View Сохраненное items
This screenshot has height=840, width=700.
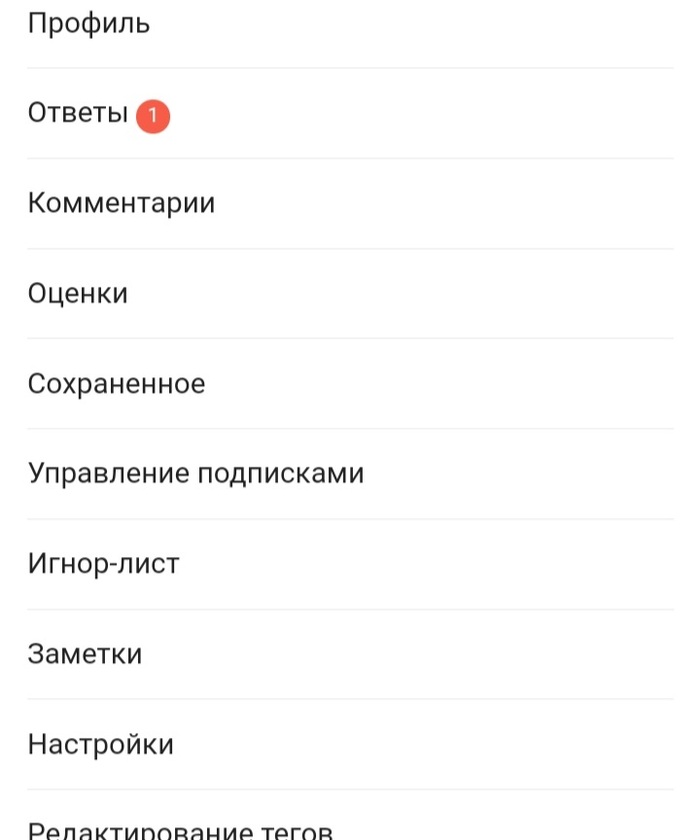[x=116, y=384]
